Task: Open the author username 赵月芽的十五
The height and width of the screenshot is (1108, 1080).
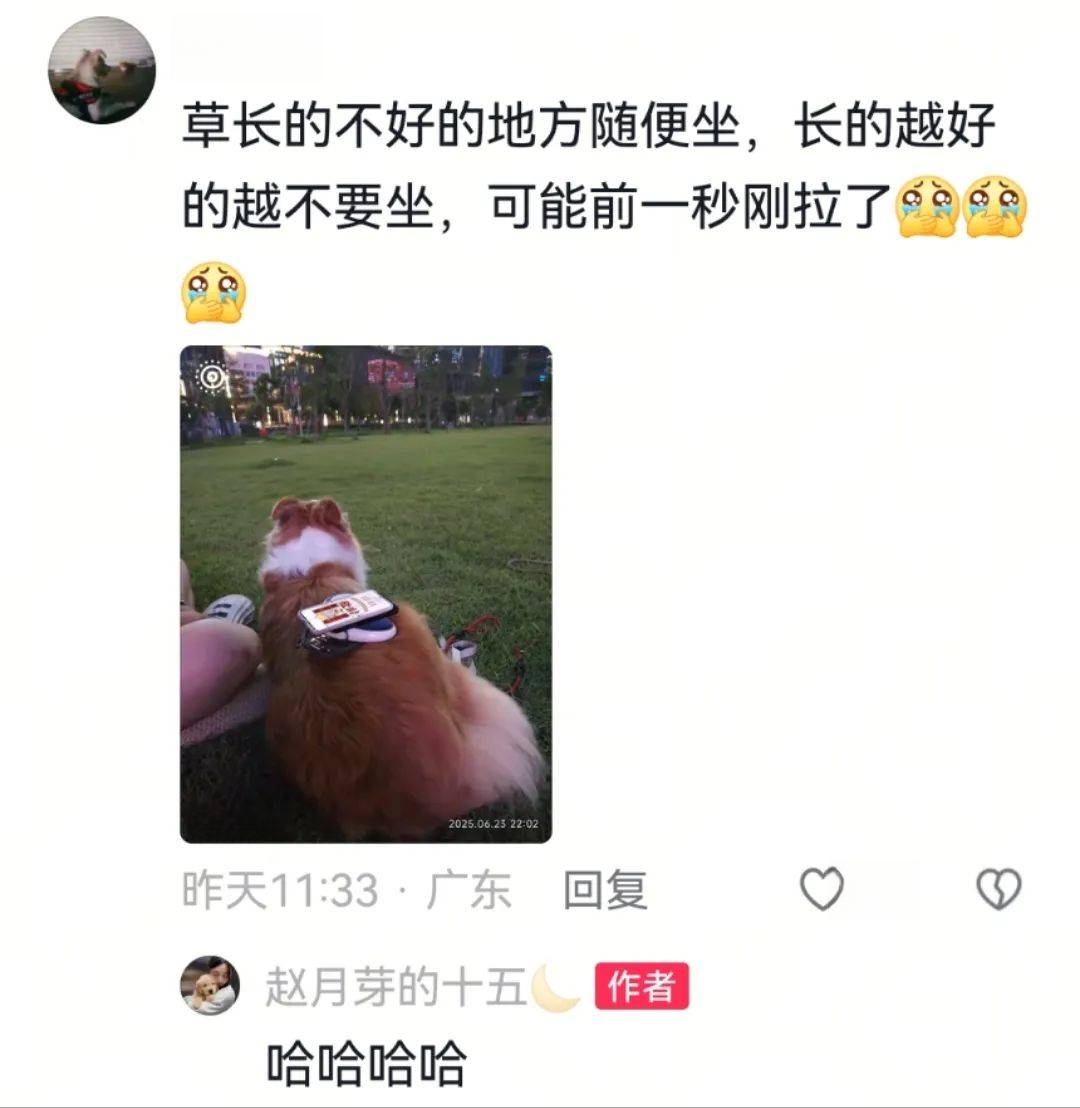Action: (x=396, y=988)
